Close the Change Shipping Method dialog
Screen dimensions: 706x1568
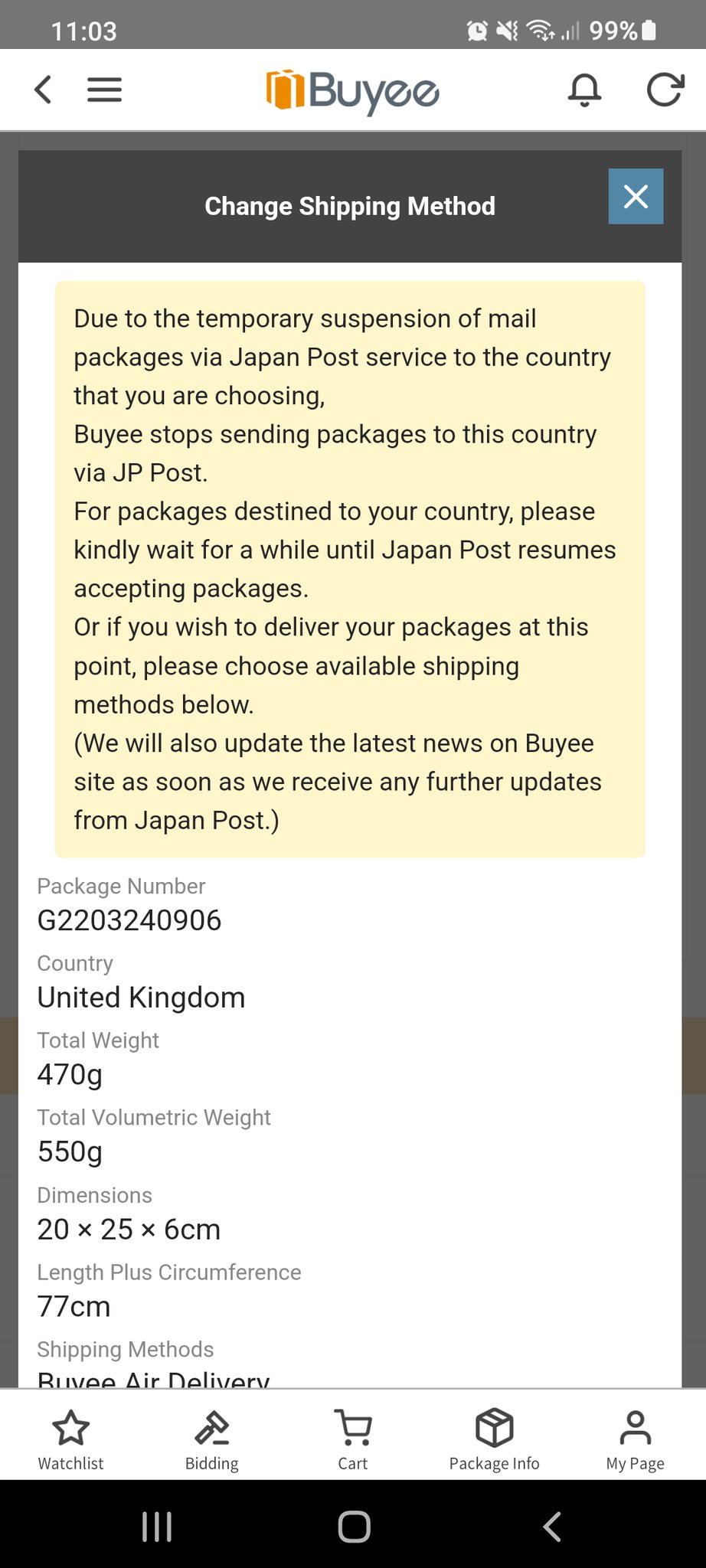(636, 197)
